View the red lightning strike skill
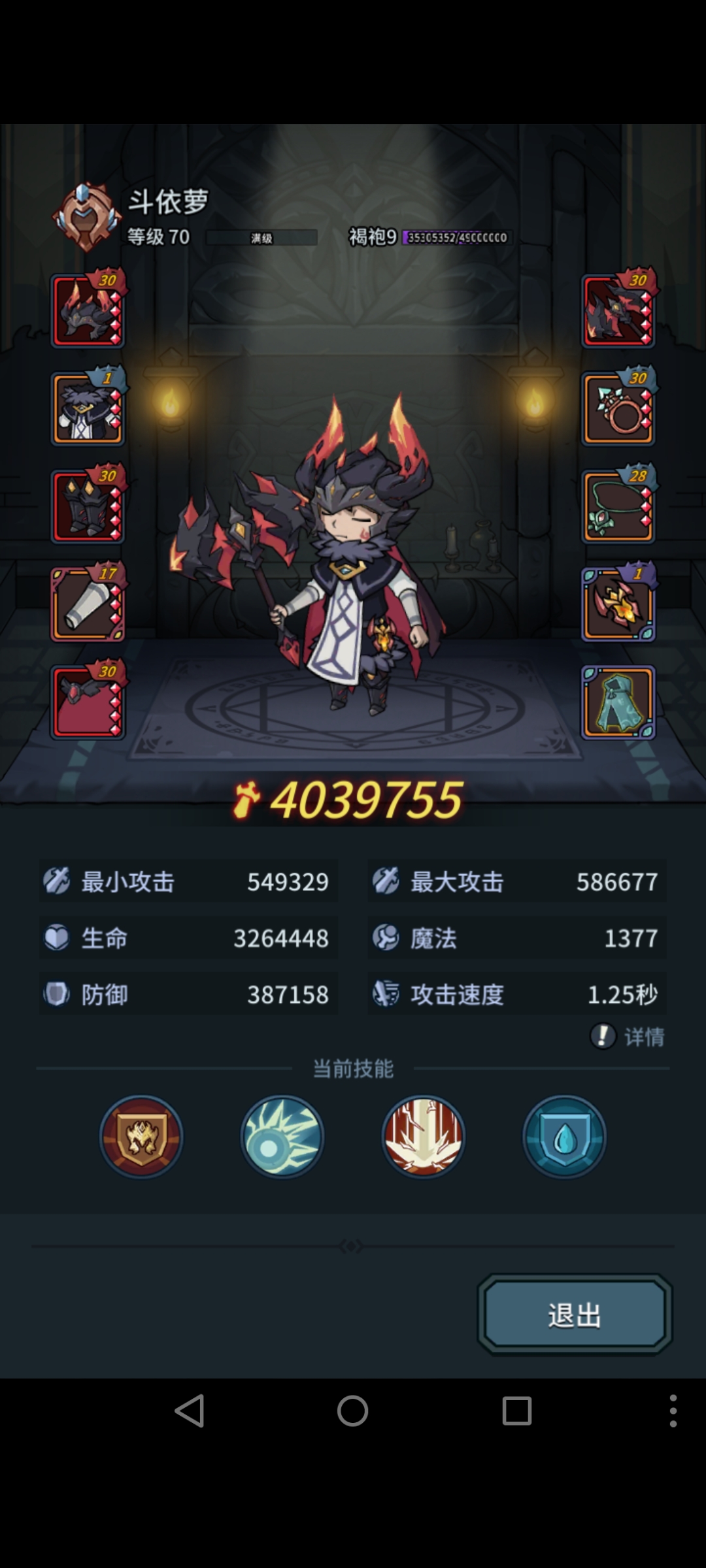Viewport: 706px width, 1568px height. click(x=424, y=1137)
